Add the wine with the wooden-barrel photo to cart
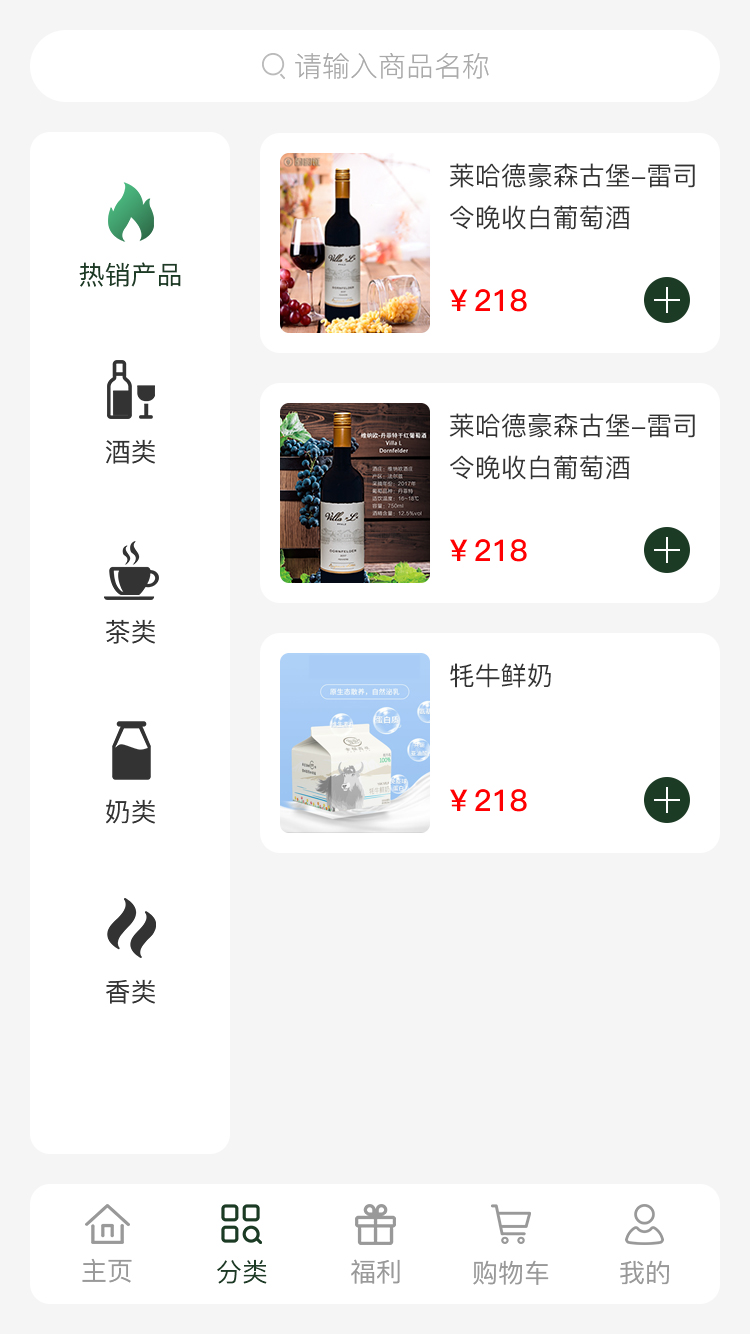 click(x=667, y=550)
